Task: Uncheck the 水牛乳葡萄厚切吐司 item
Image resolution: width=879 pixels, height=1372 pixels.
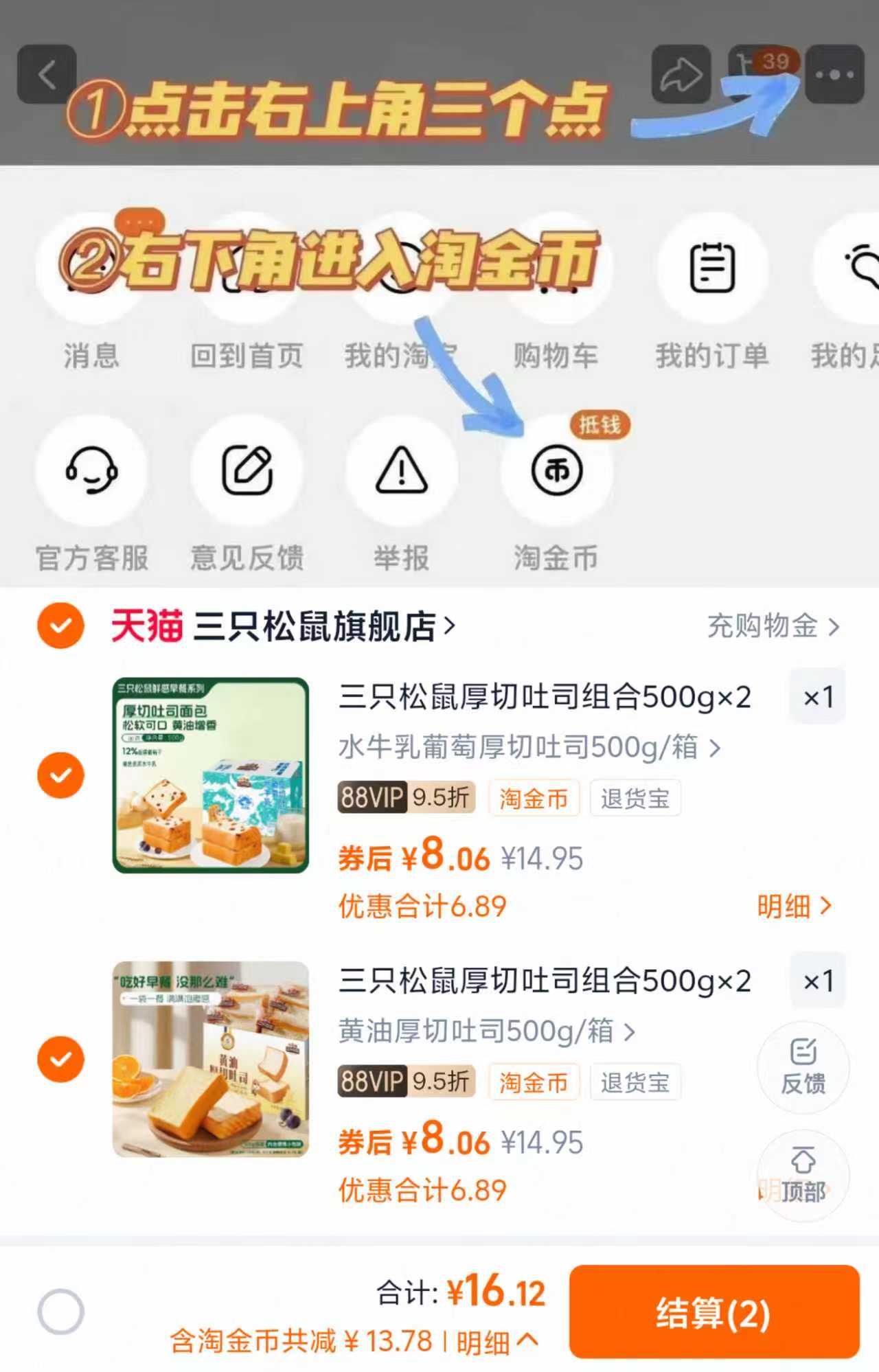Action: [x=60, y=775]
